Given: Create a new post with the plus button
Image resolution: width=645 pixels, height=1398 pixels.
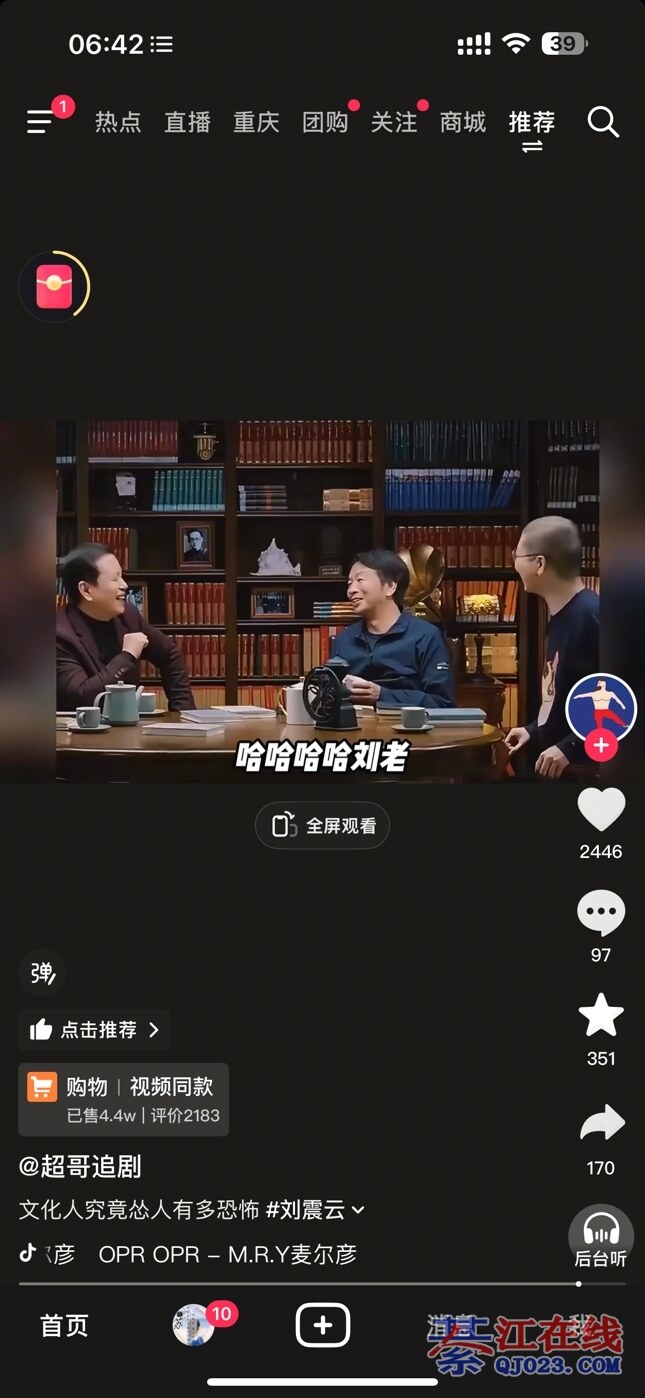Looking at the screenshot, I should pyautogui.click(x=322, y=1326).
